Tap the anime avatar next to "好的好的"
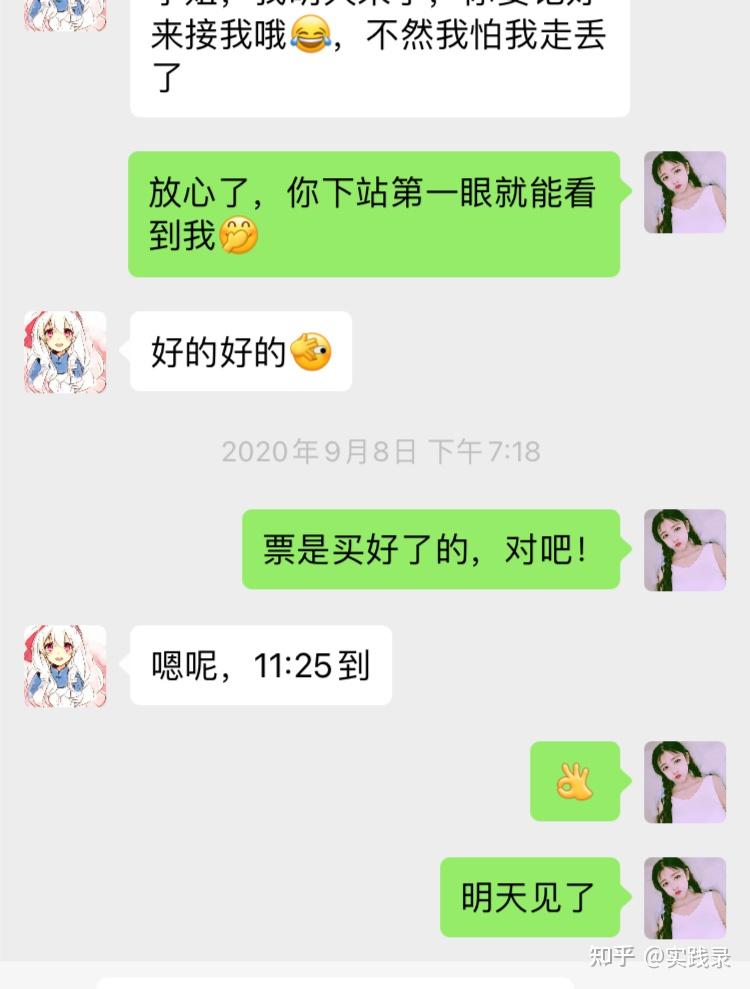The image size is (750, 989). tap(65, 351)
